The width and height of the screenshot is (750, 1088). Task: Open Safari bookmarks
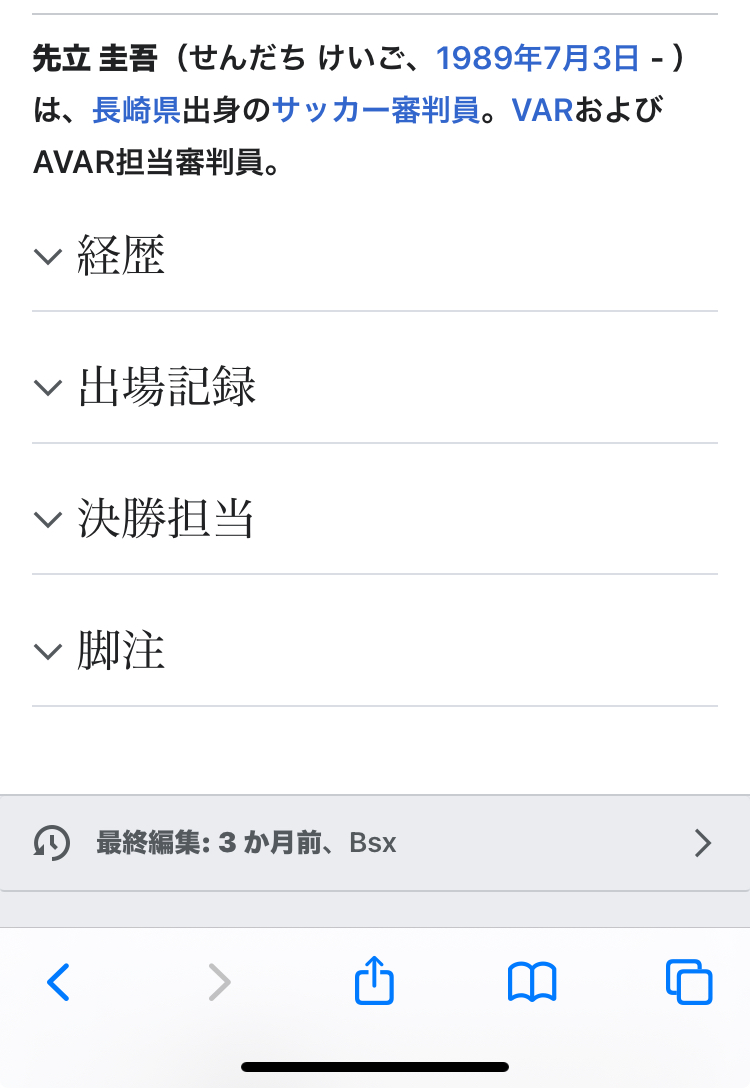[532, 982]
